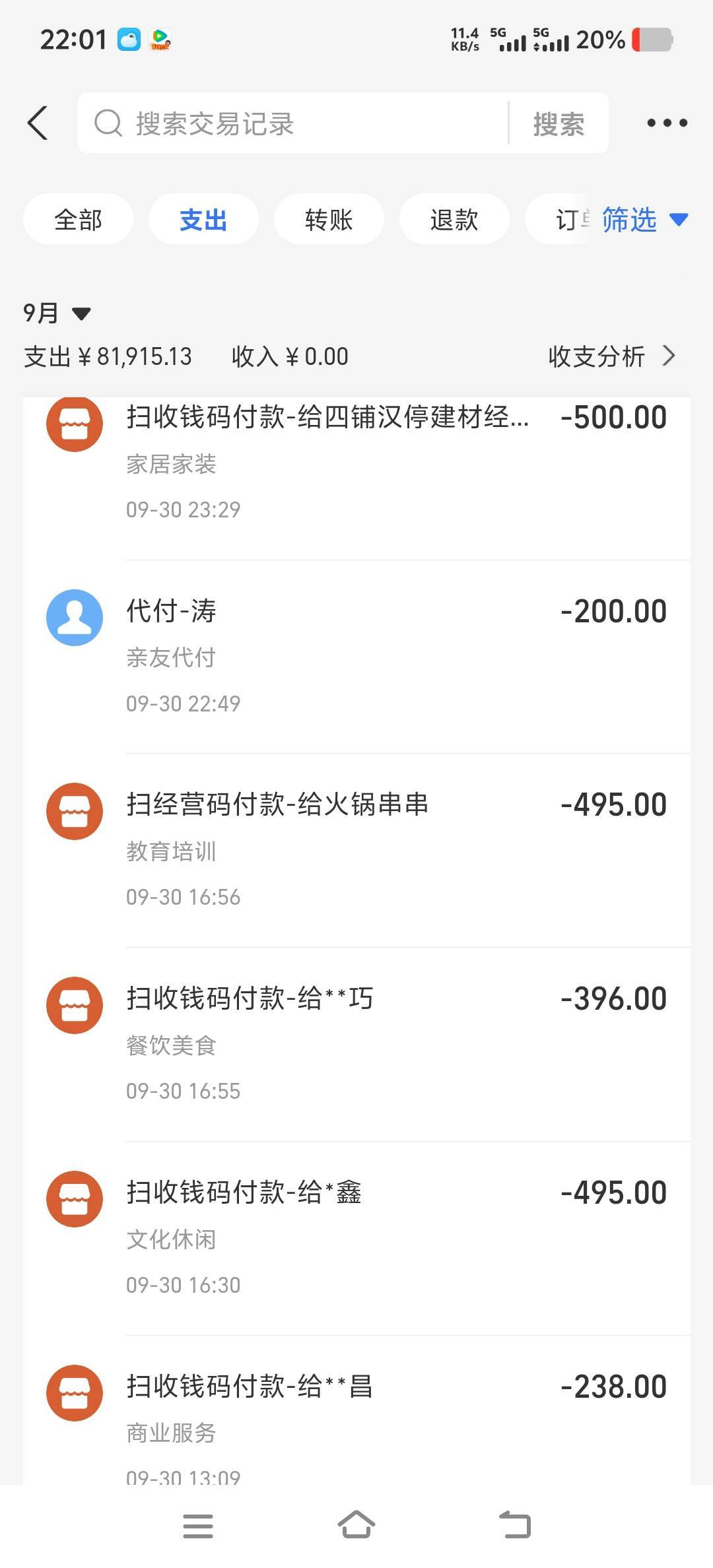This screenshot has height=1568, width=713.
Task: Show only 退款 records
Action: coord(454,219)
